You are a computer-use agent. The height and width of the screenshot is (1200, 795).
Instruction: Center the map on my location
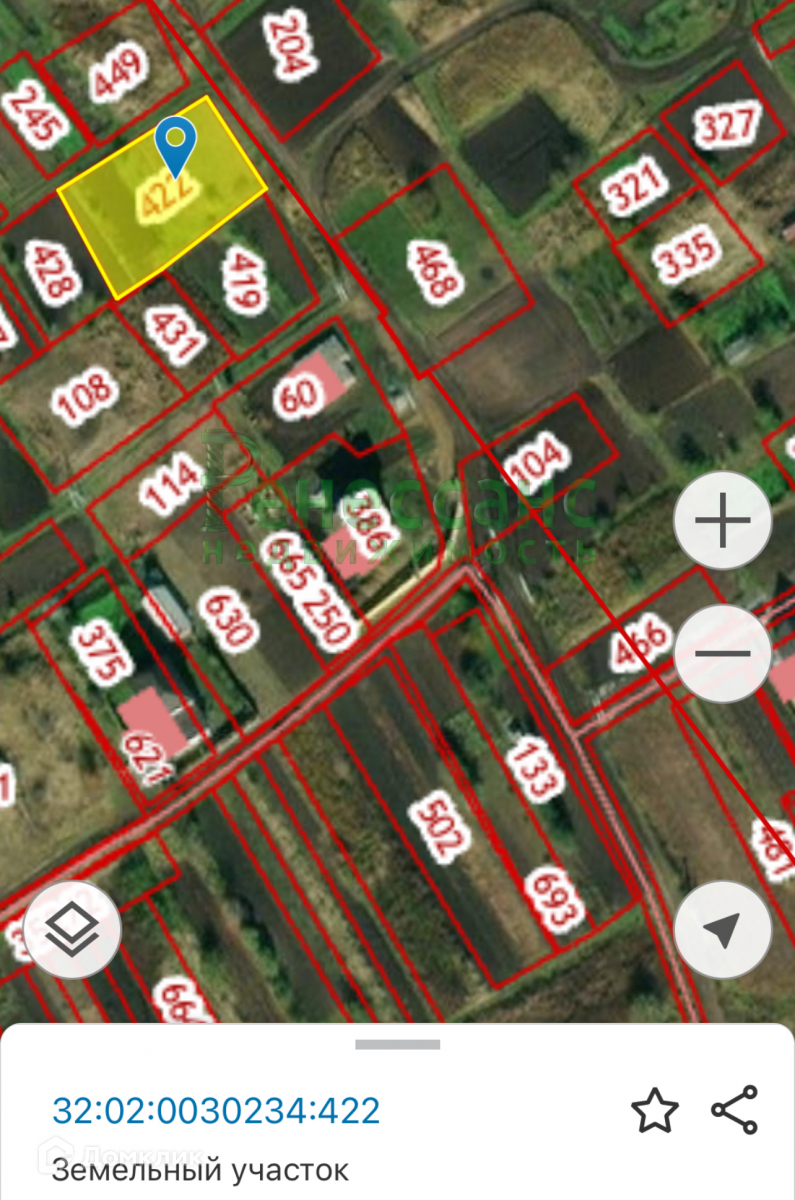723,930
